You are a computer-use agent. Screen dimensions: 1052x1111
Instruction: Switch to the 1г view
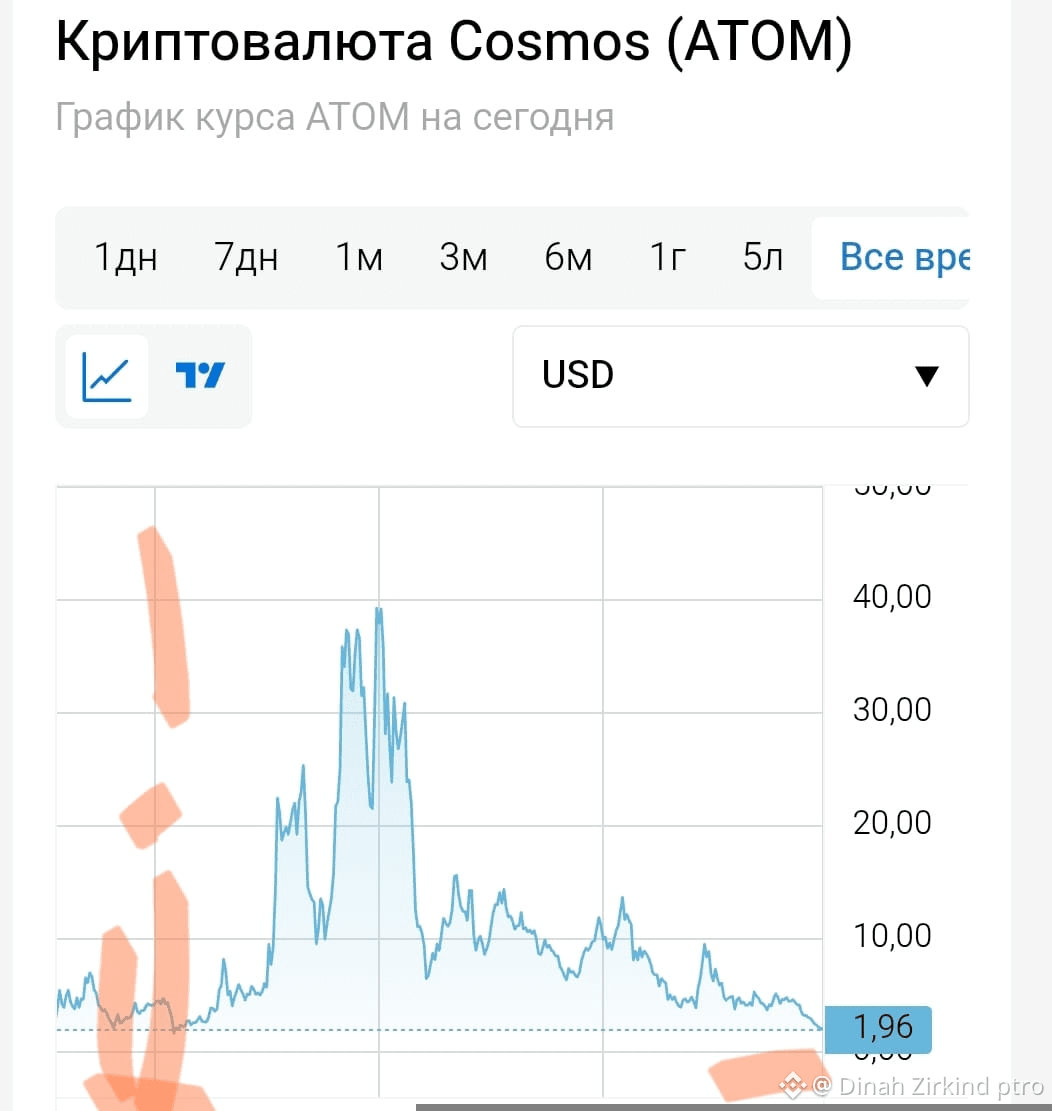click(666, 257)
